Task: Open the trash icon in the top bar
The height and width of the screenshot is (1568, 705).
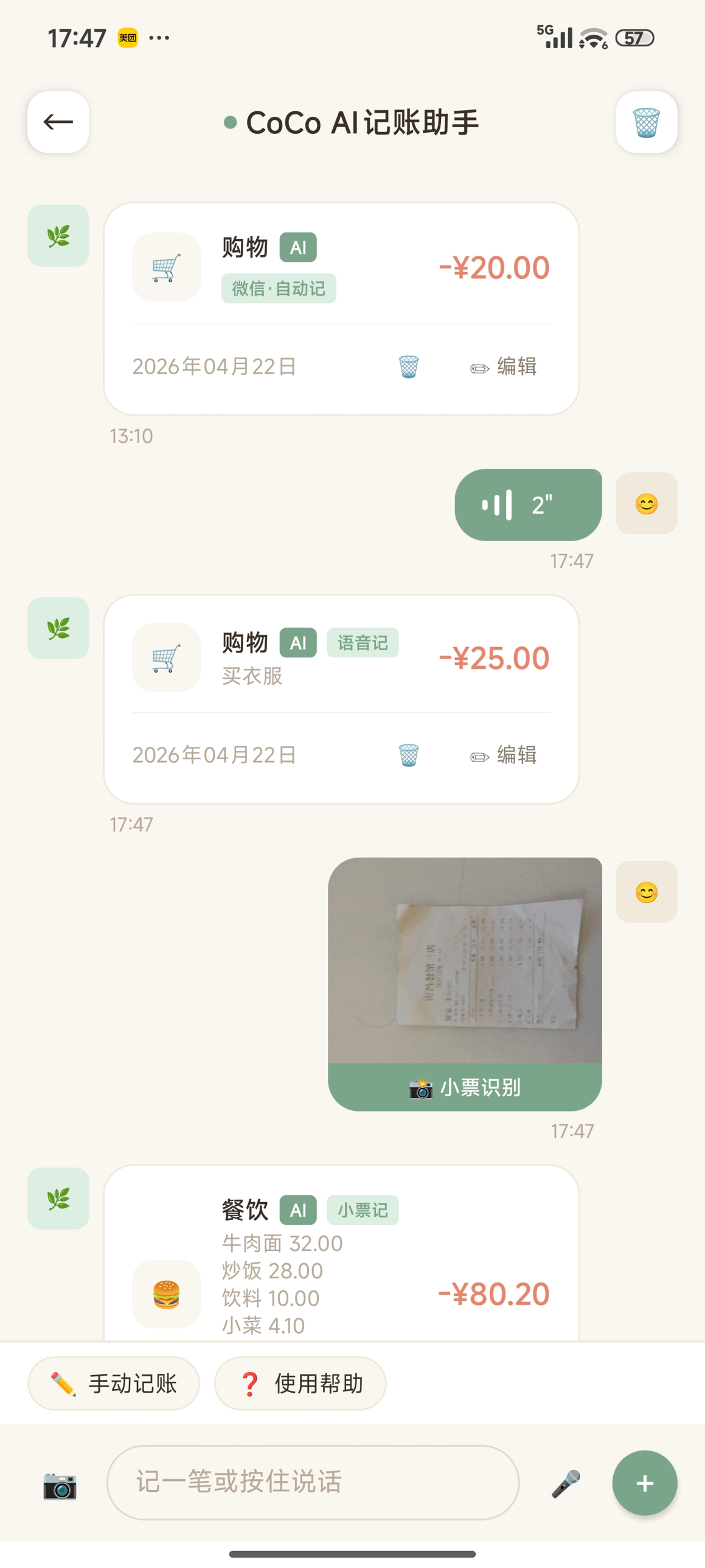Action: [646, 122]
